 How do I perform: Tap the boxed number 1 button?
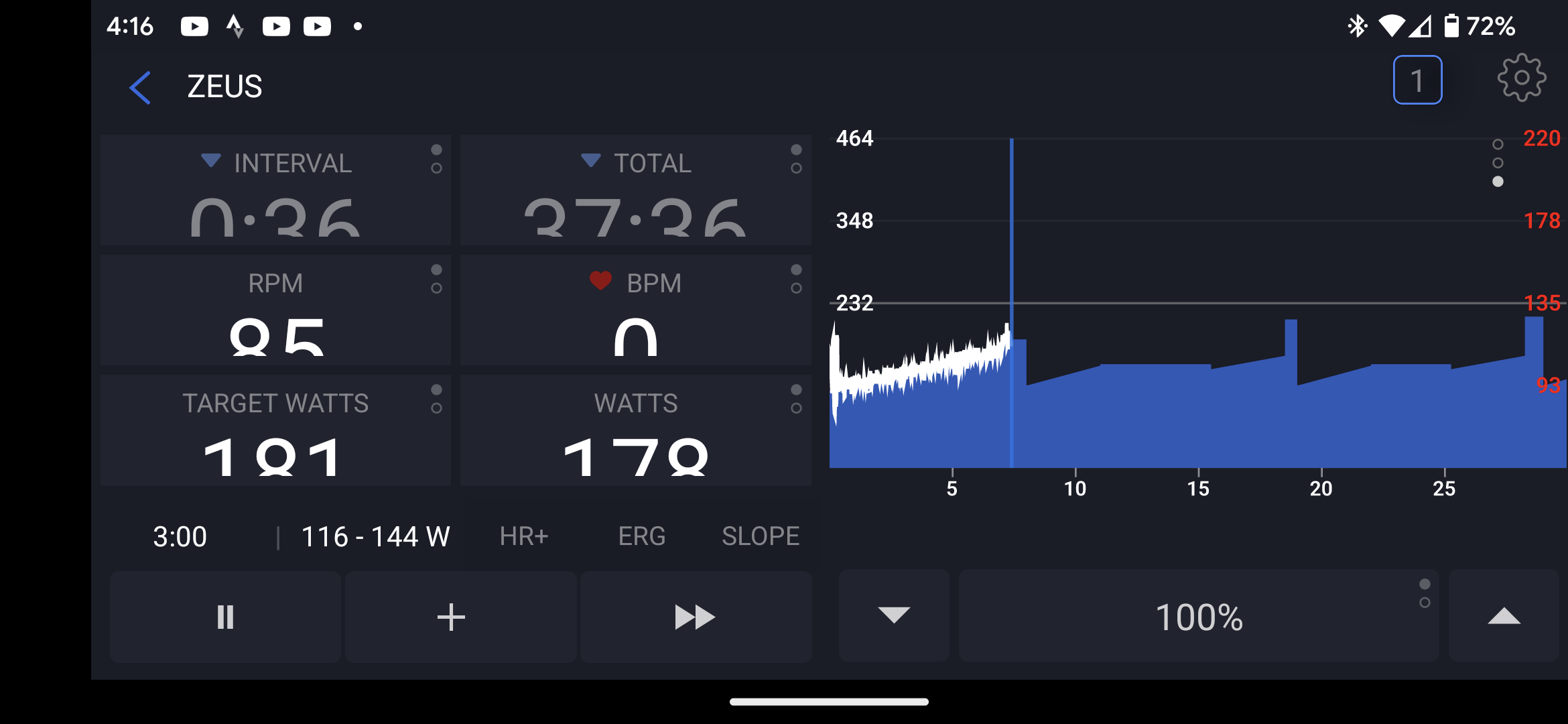(1417, 80)
